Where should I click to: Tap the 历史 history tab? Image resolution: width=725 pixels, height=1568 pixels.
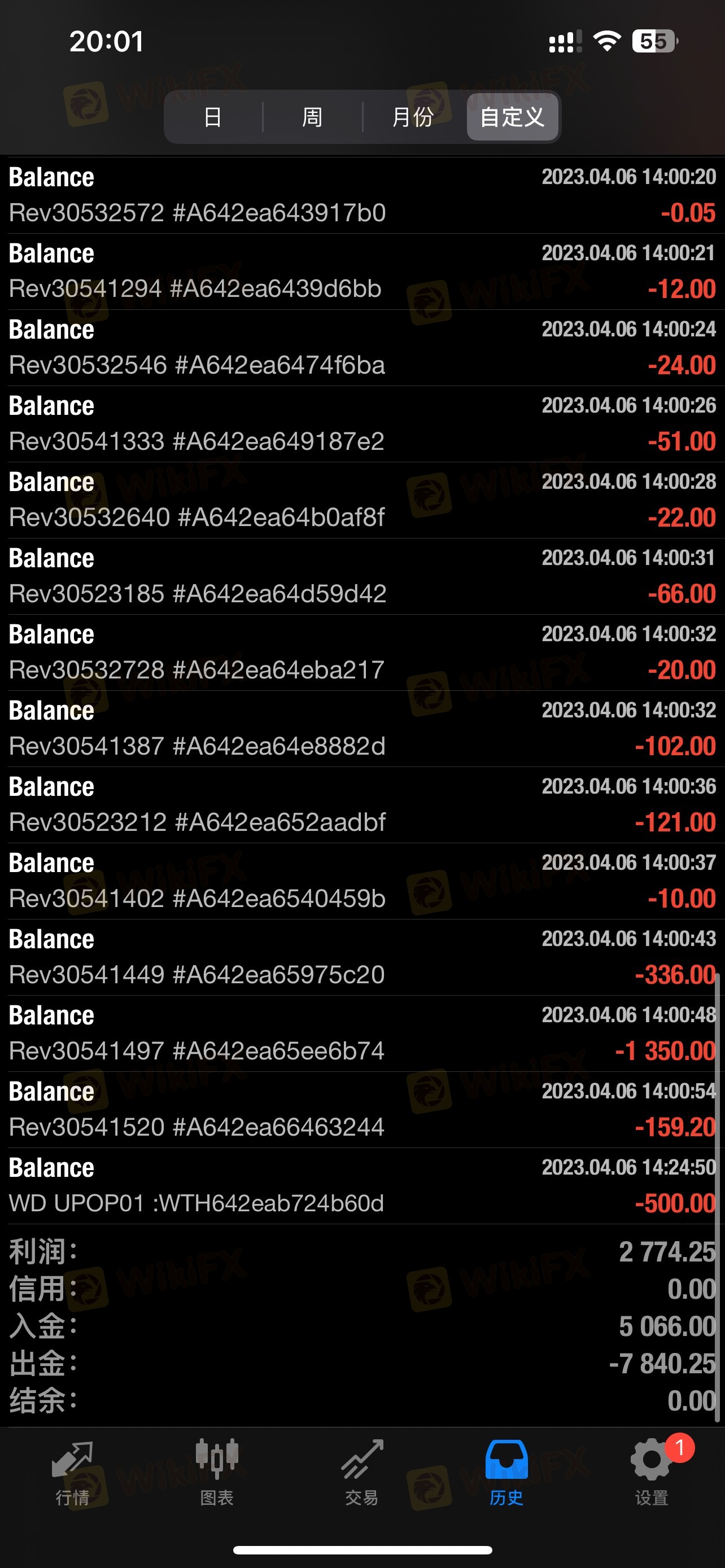506,1471
